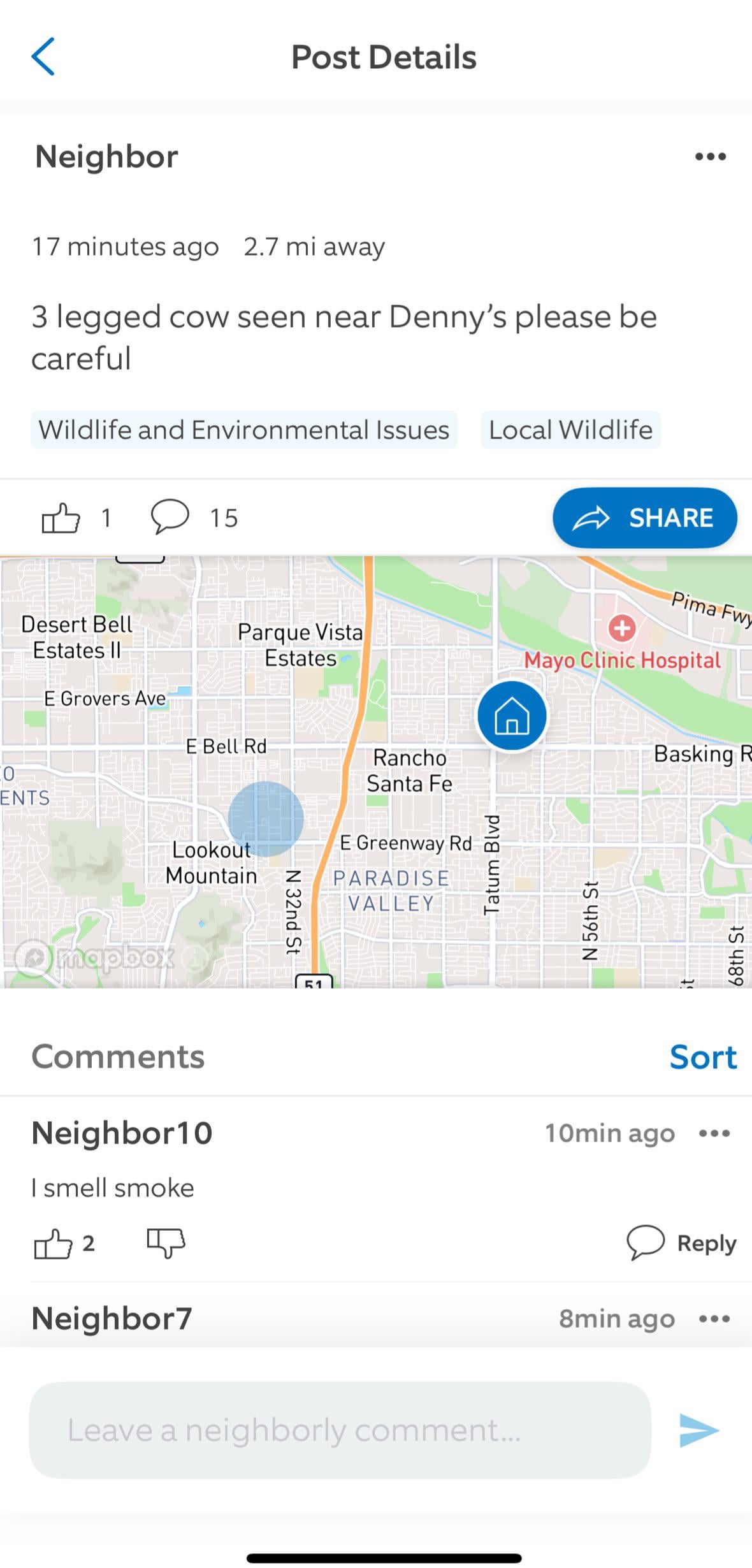
Task: Select the Wildlife and Environmental Issues tag
Action: tap(244, 430)
